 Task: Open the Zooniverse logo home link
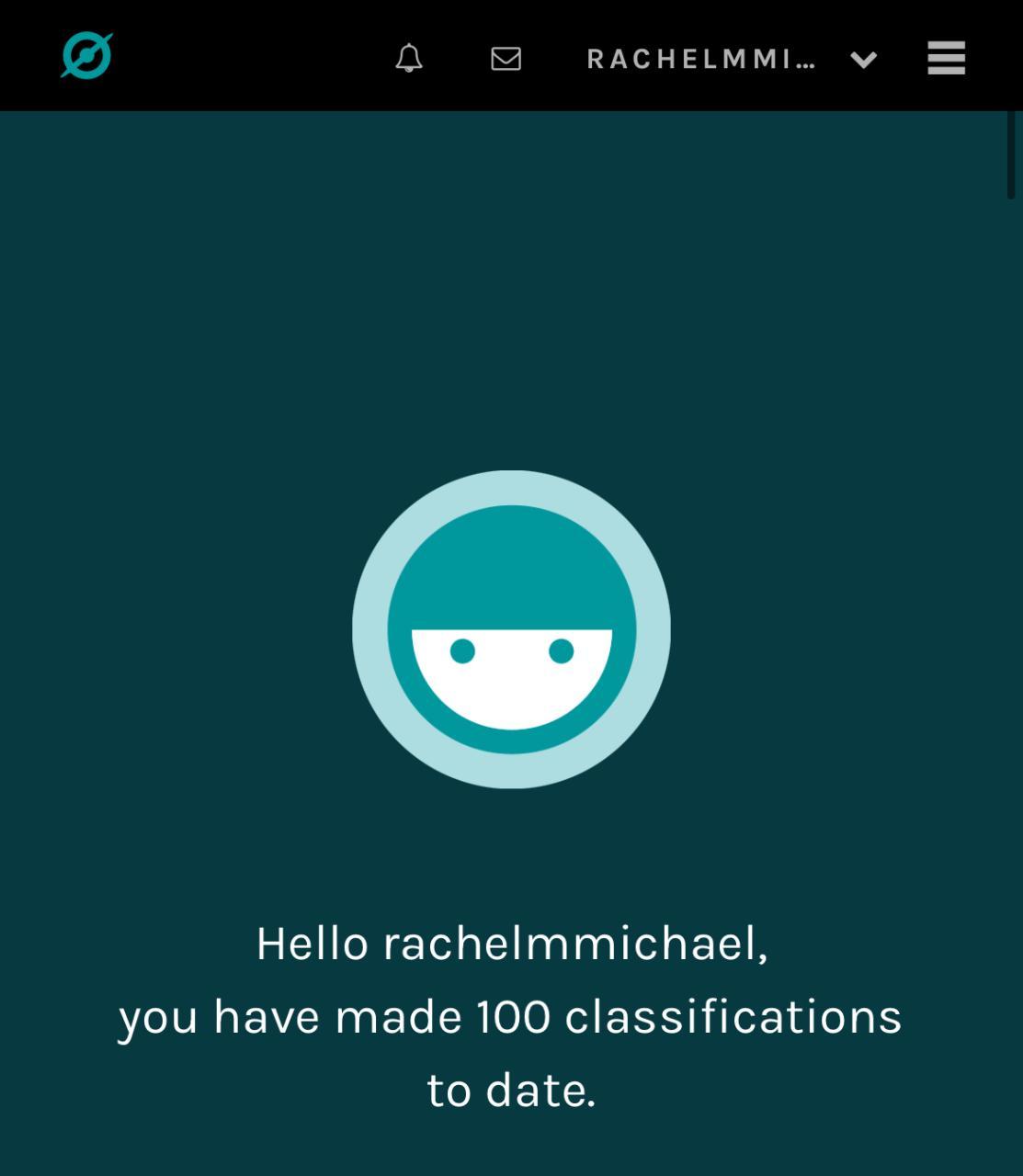tap(86, 56)
